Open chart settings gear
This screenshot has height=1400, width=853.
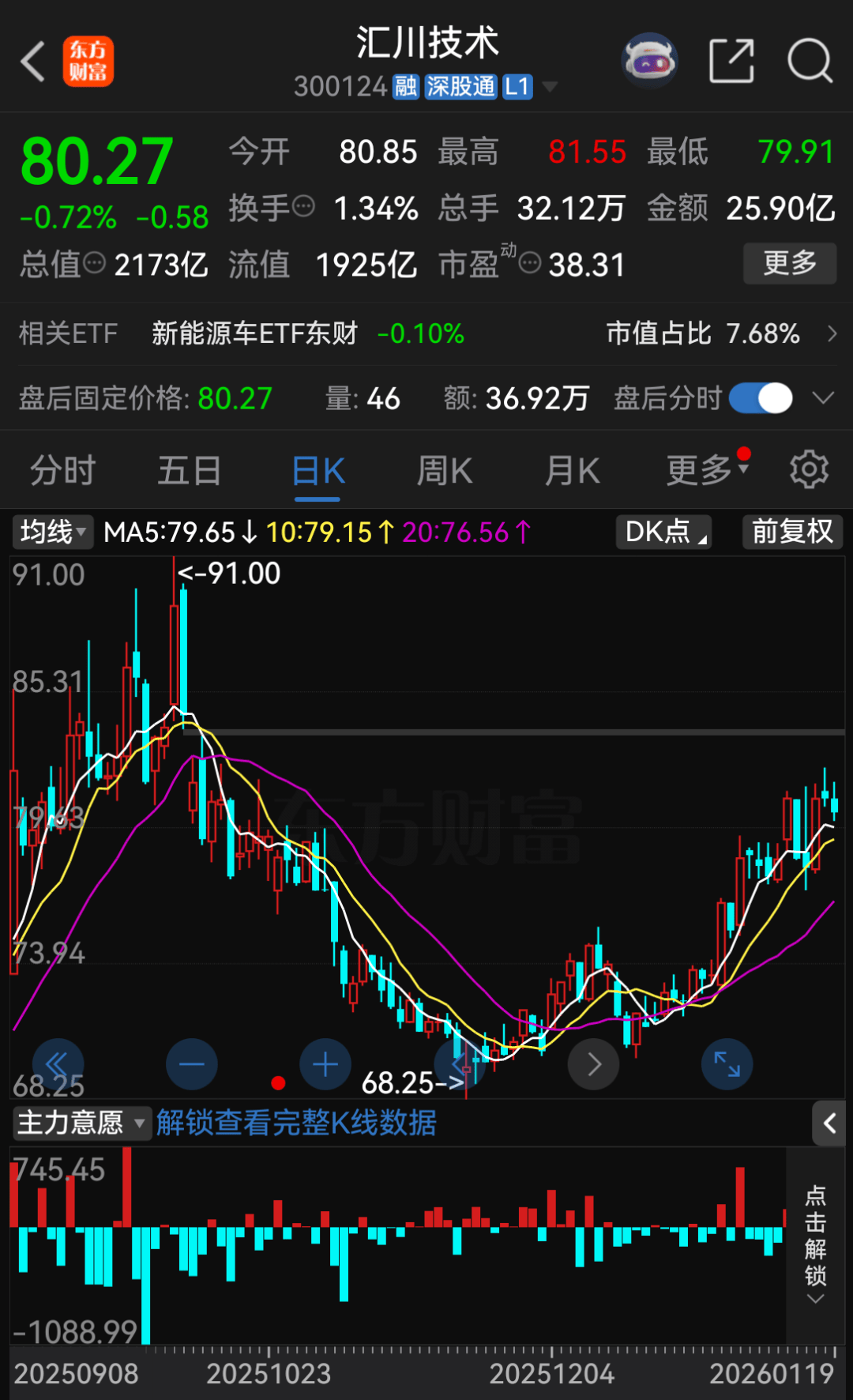[809, 470]
